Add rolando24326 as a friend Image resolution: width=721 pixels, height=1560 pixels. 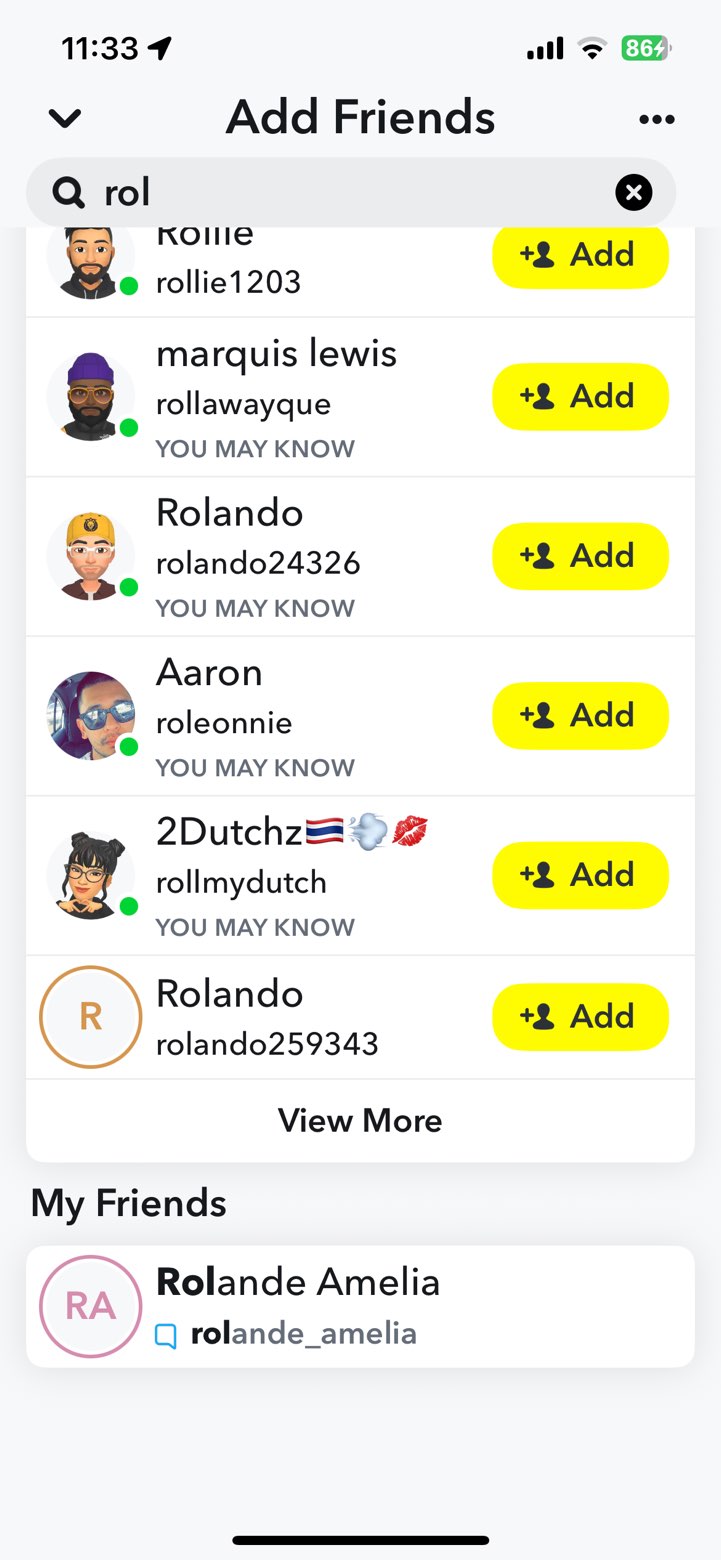coord(580,556)
